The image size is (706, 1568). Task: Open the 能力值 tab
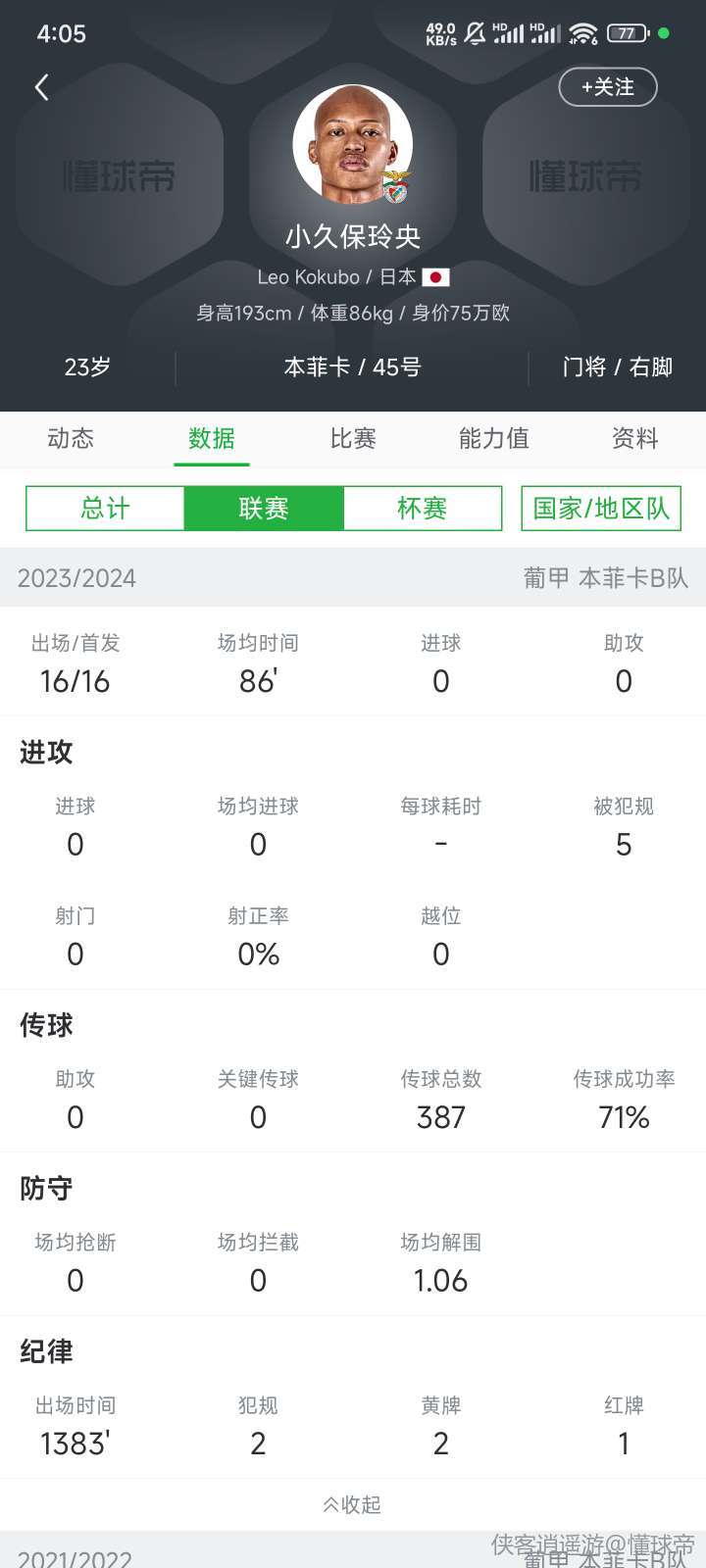click(494, 438)
